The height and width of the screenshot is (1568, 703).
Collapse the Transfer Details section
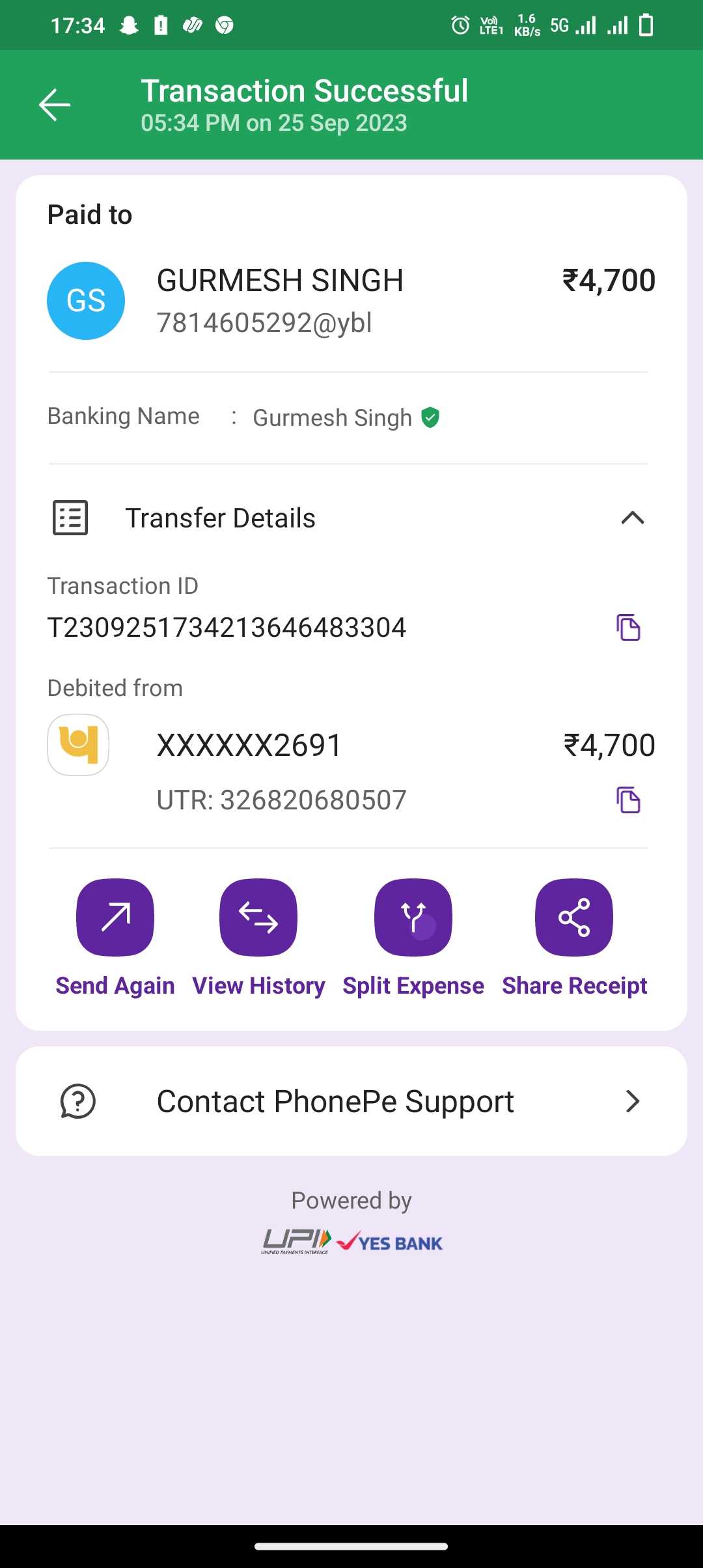pos(632,518)
